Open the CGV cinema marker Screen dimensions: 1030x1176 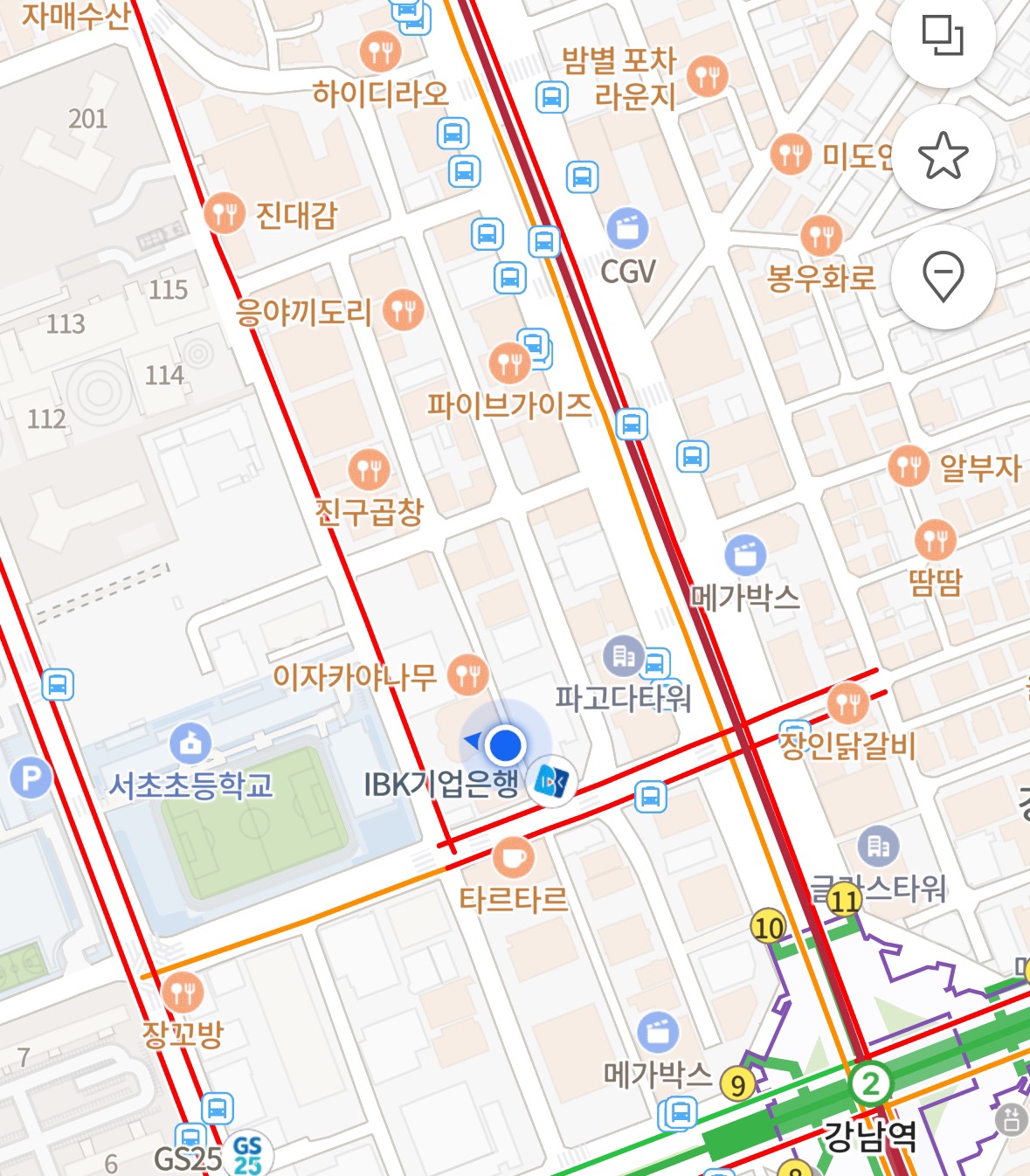pyautogui.click(x=627, y=229)
